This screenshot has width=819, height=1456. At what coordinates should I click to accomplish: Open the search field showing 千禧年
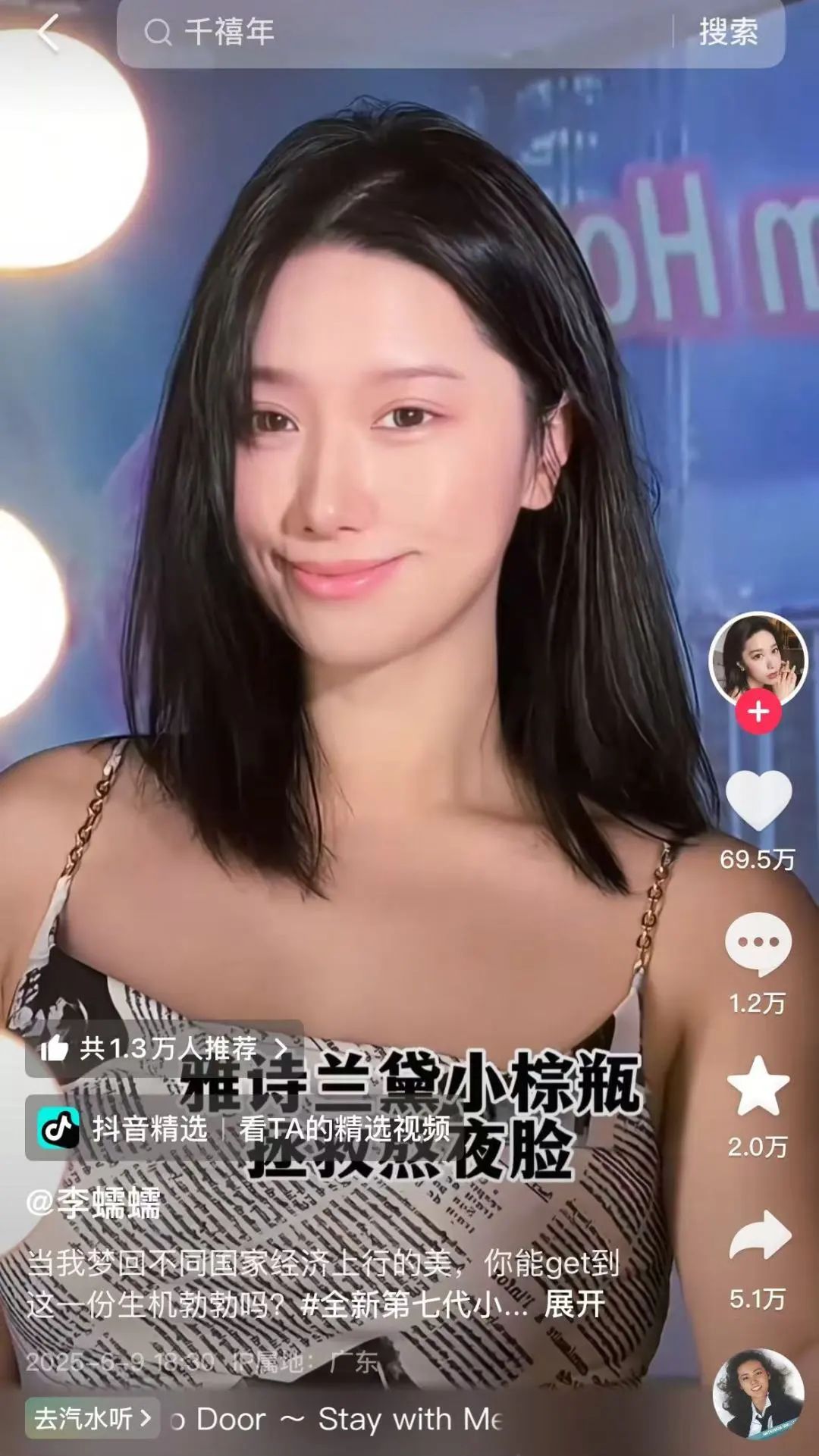[394, 33]
